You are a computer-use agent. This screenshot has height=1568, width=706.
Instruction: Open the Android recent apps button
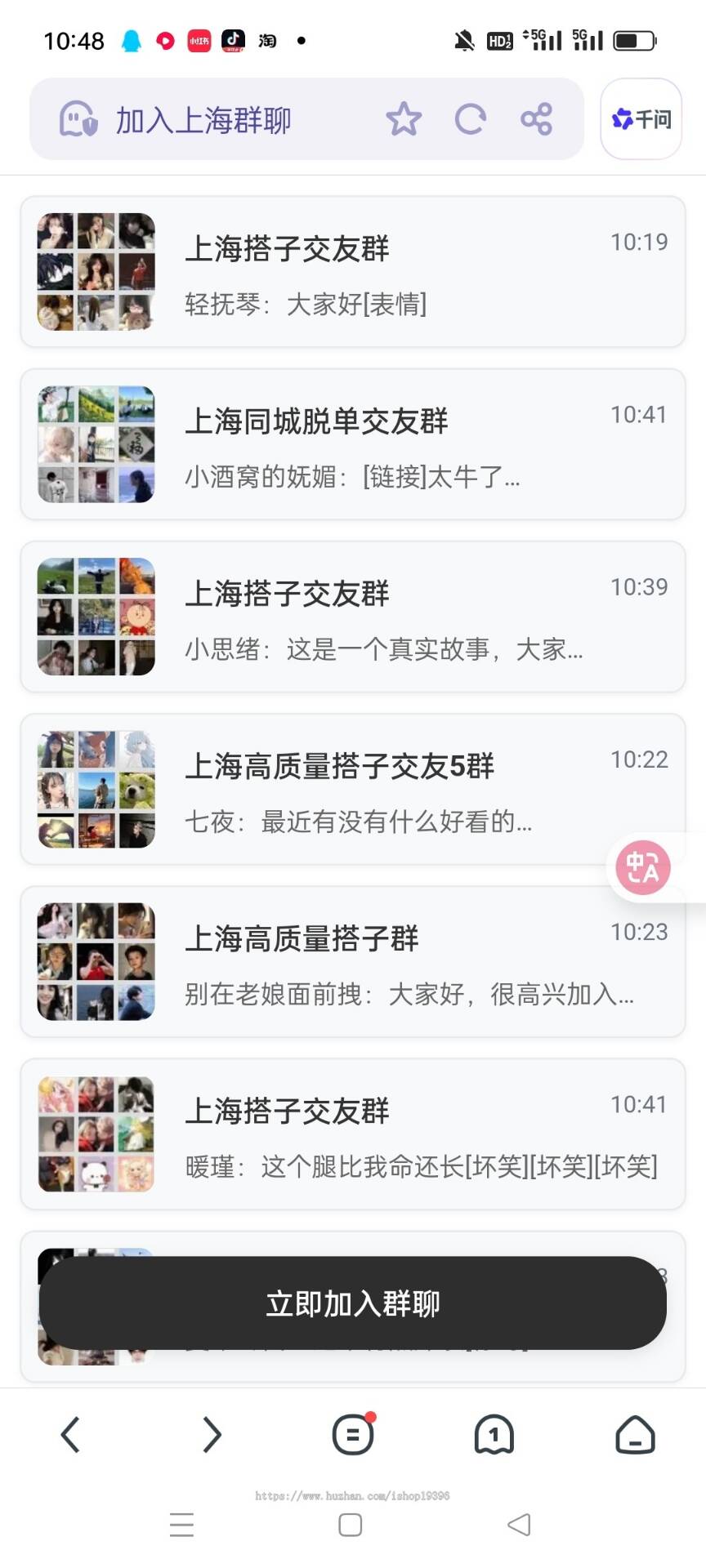pyautogui.click(x=181, y=1524)
